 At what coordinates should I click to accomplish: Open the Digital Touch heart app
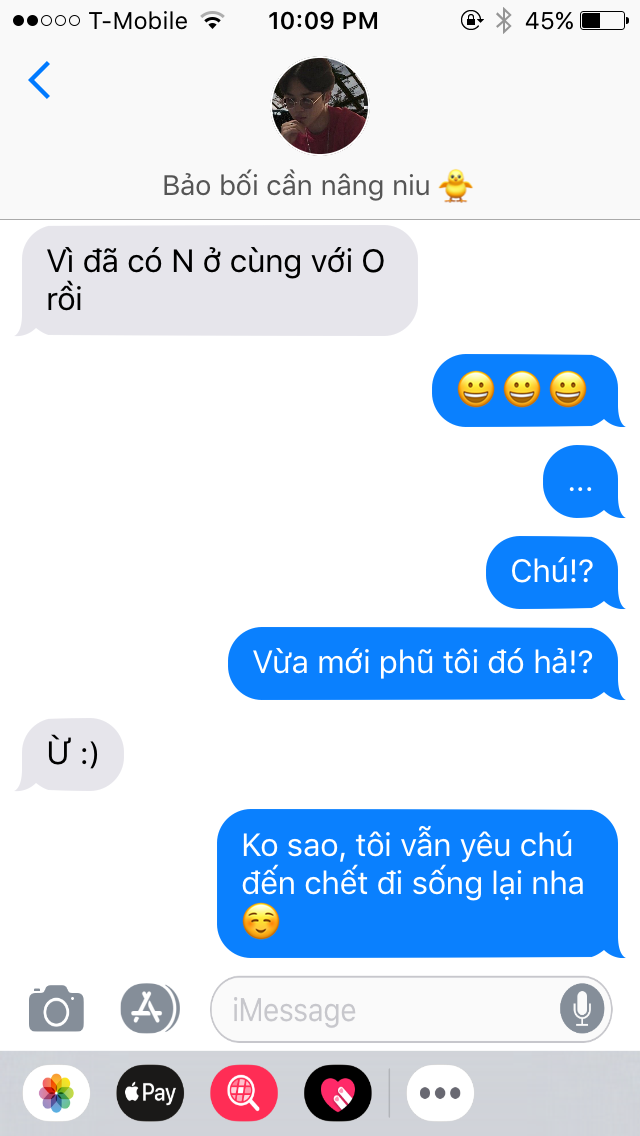tap(337, 1093)
